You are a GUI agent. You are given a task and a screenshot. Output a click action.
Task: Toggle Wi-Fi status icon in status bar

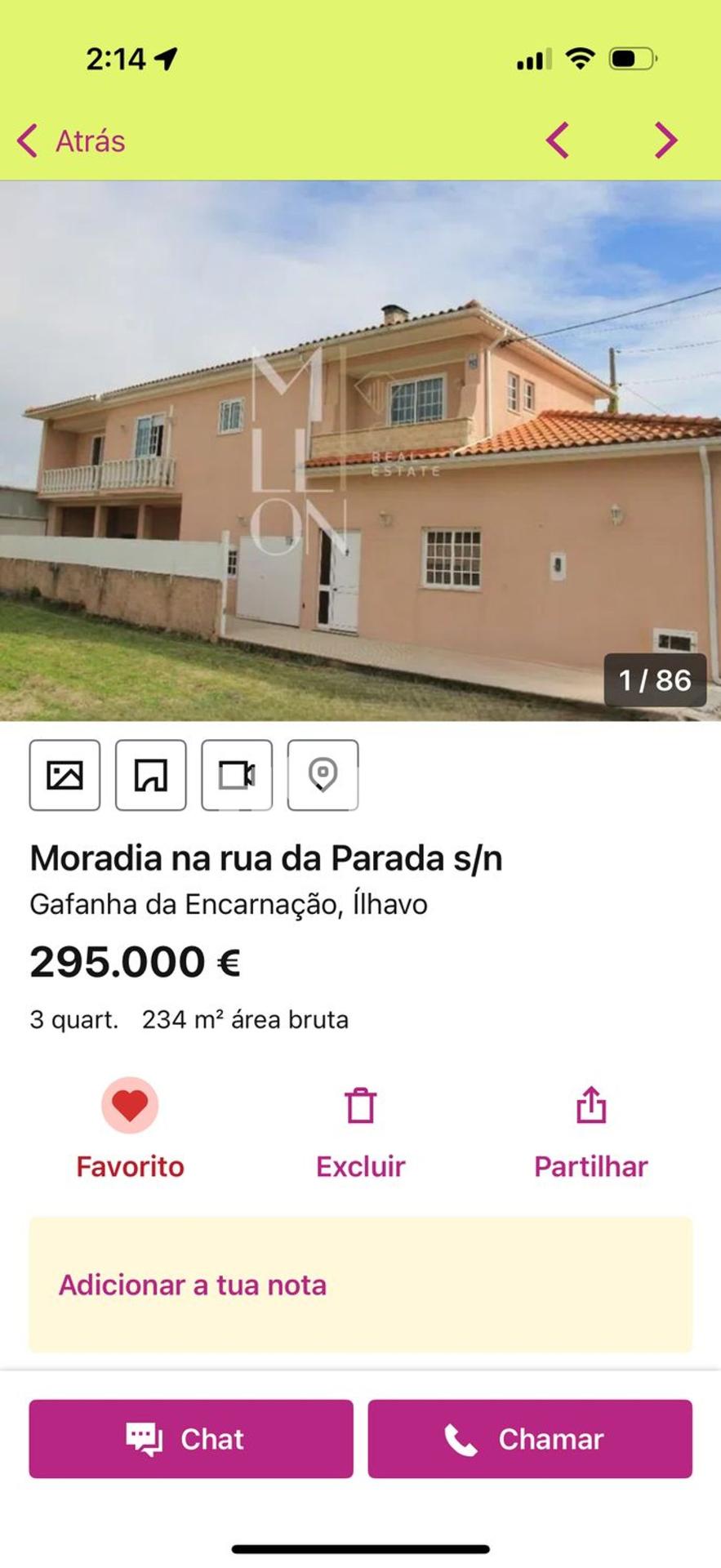coord(580,57)
